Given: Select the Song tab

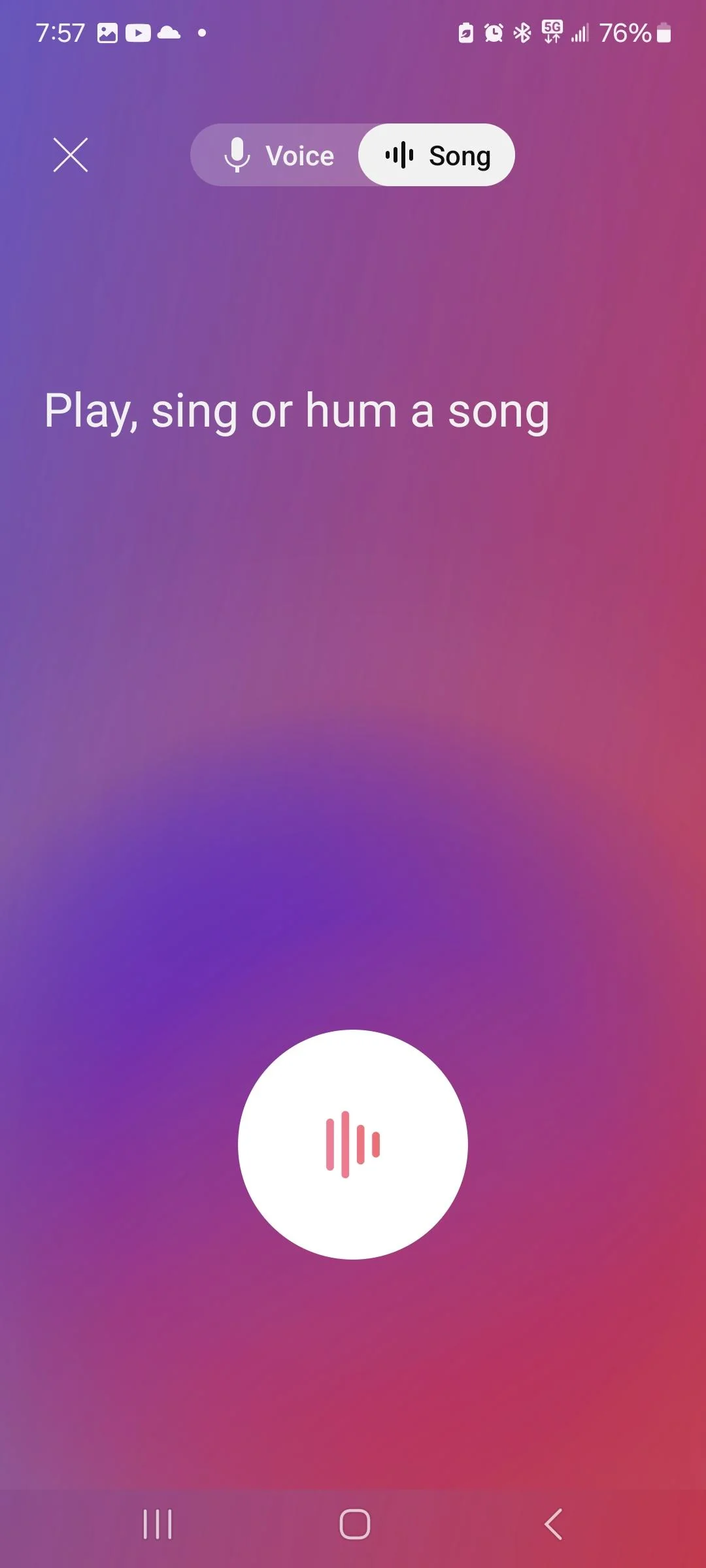Looking at the screenshot, I should (x=437, y=155).
